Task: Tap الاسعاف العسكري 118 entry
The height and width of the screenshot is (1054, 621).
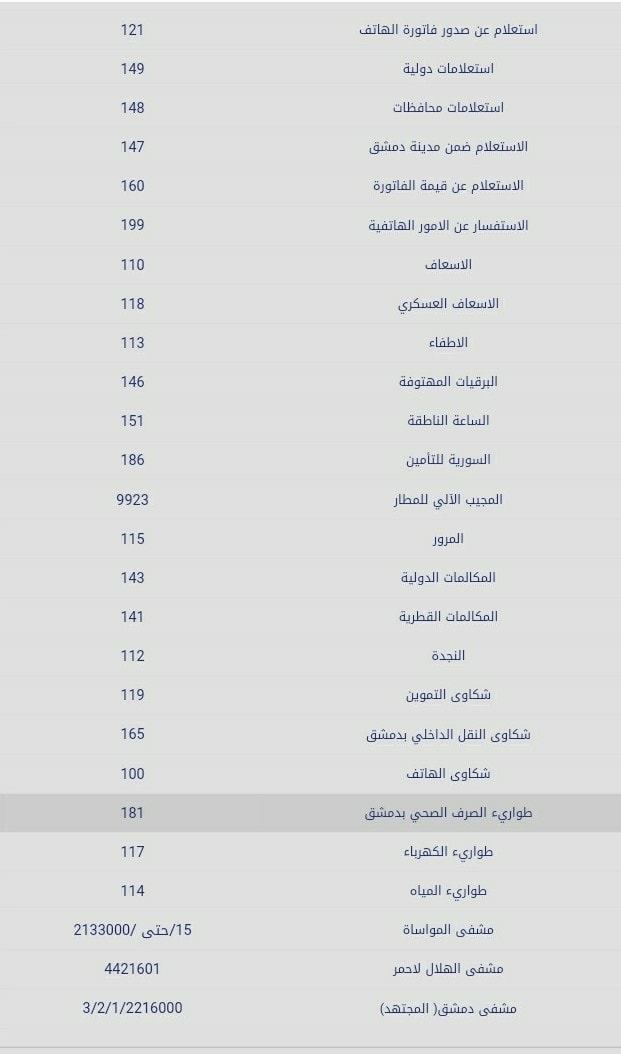Action: (x=310, y=304)
